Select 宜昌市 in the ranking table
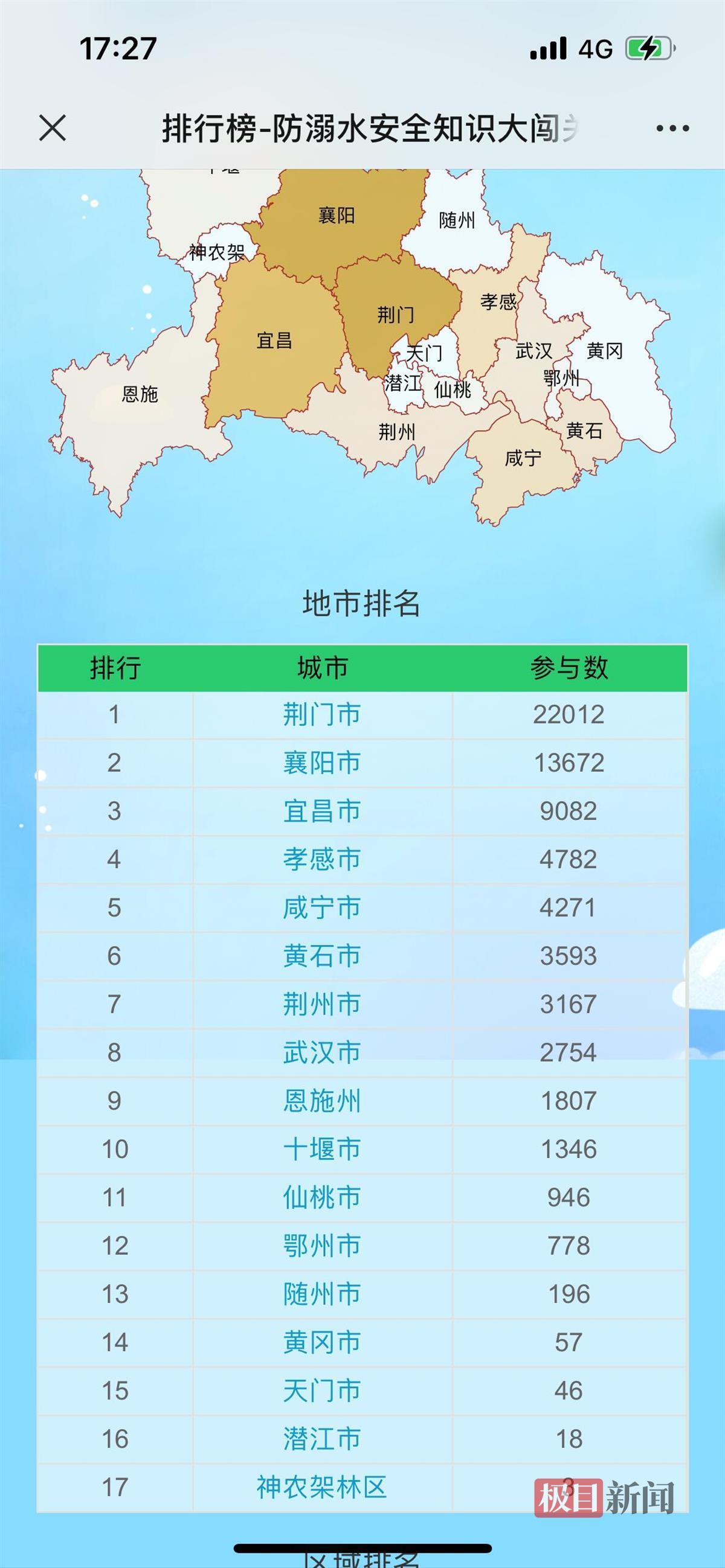The width and height of the screenshot is (725, 1568). pos(322,811)
